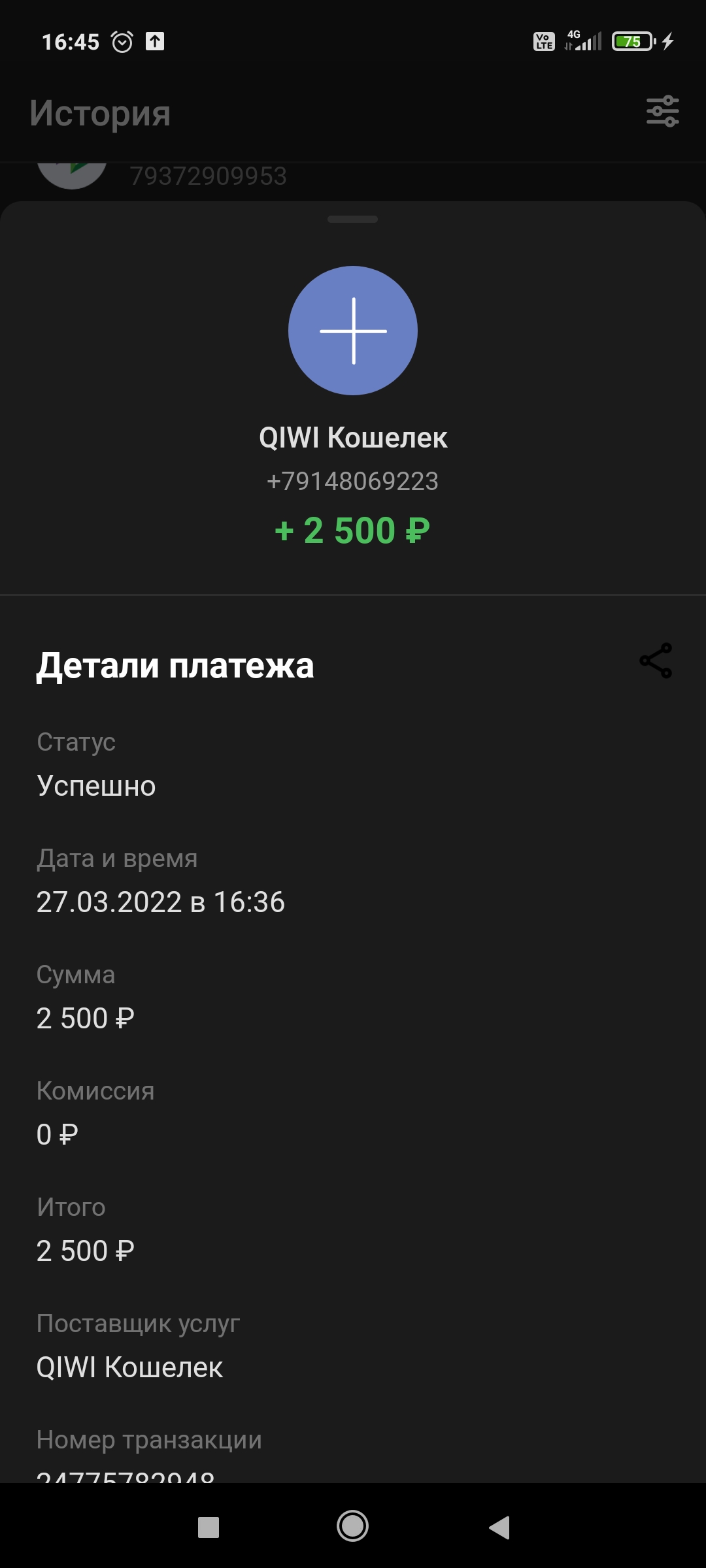Go back using the system back button

coord(499,1527)
